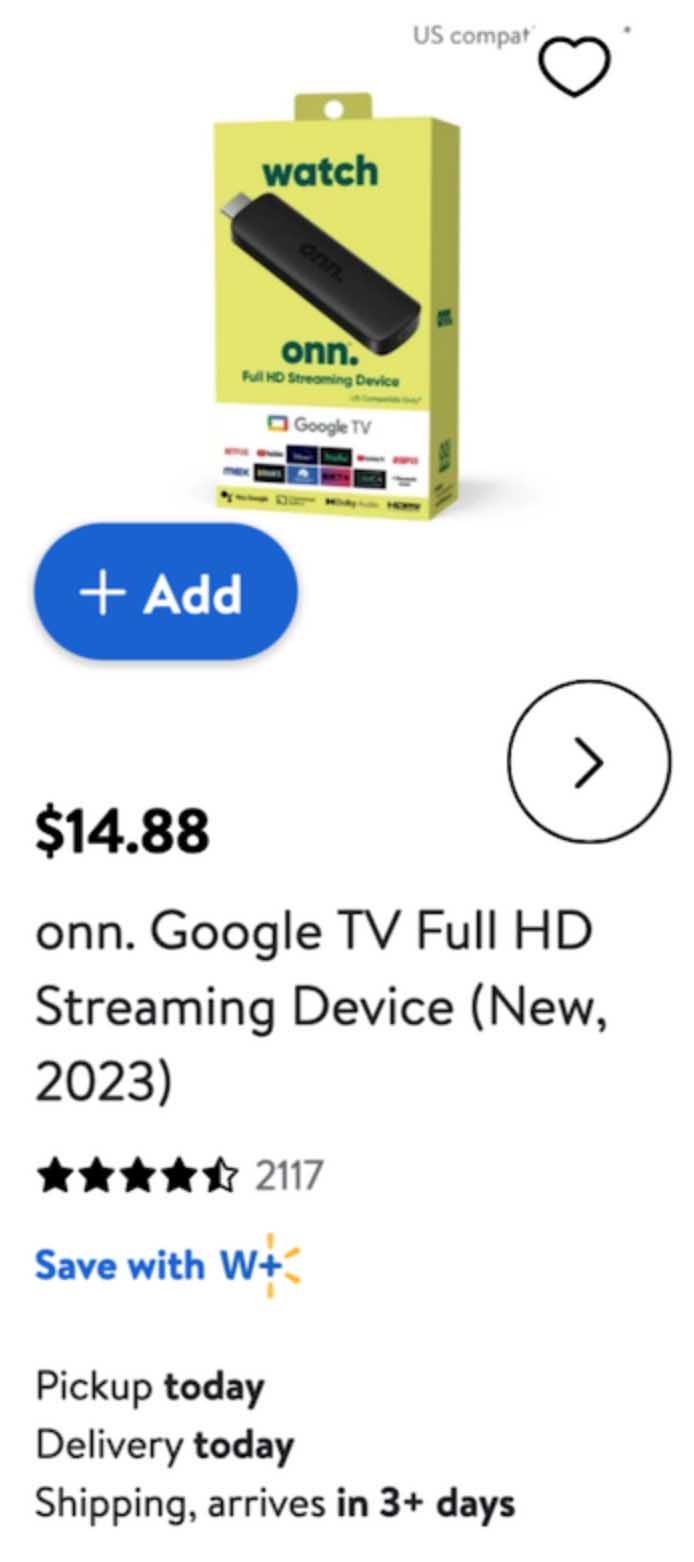
Task: Save item to favorites with the heart
Action: [x=574, y=66]
